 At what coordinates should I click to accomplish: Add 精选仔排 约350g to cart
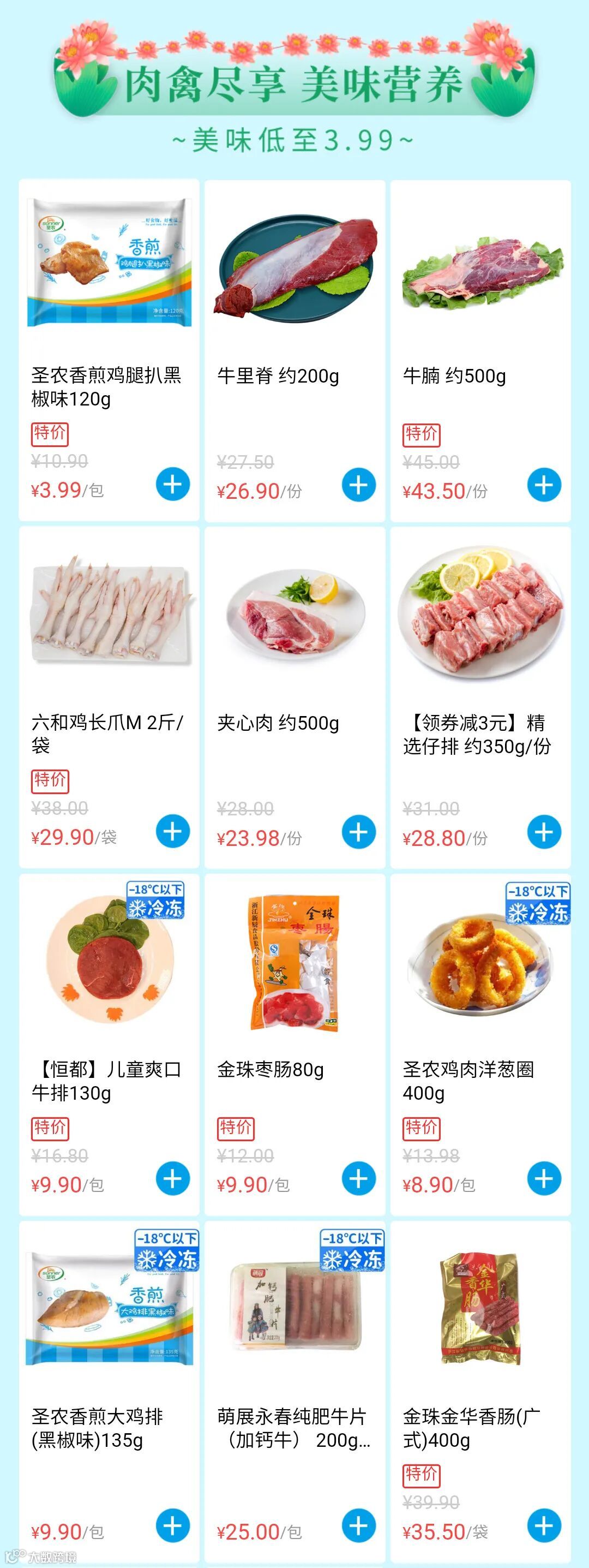544,832
